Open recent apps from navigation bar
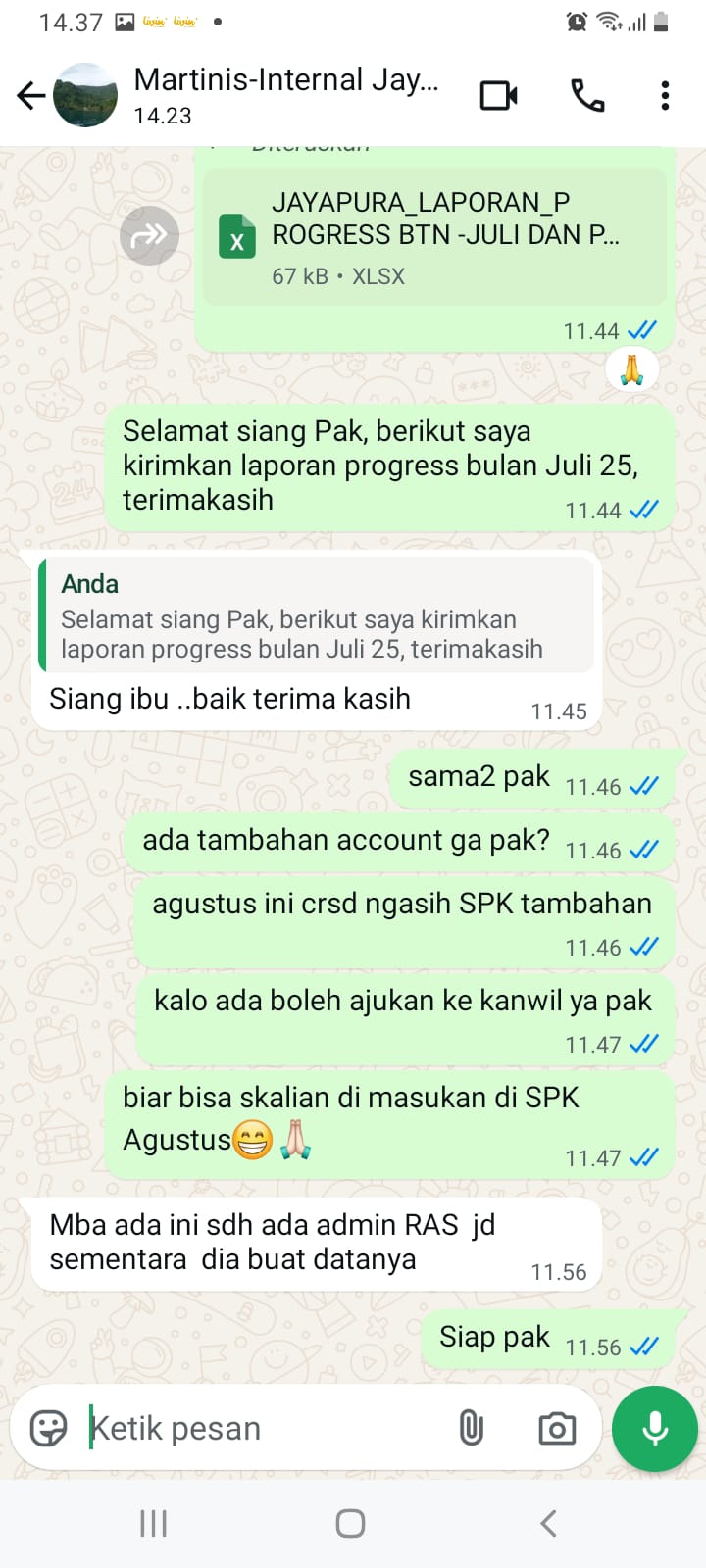Screen dimensions: 706x1568 pyautogui.click(x=154, y=1523)
